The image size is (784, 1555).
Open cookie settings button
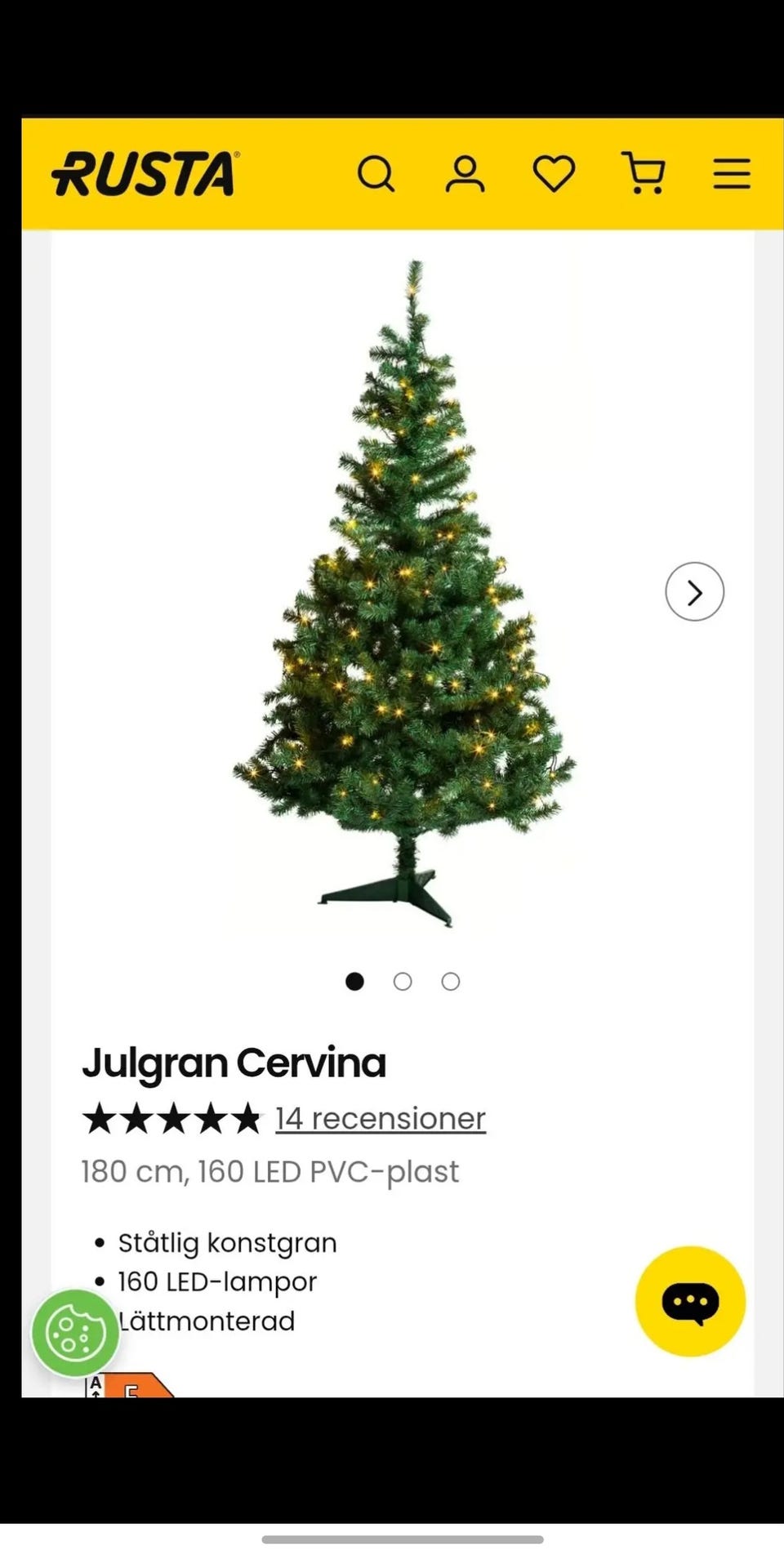click(x=76, y=1333)
